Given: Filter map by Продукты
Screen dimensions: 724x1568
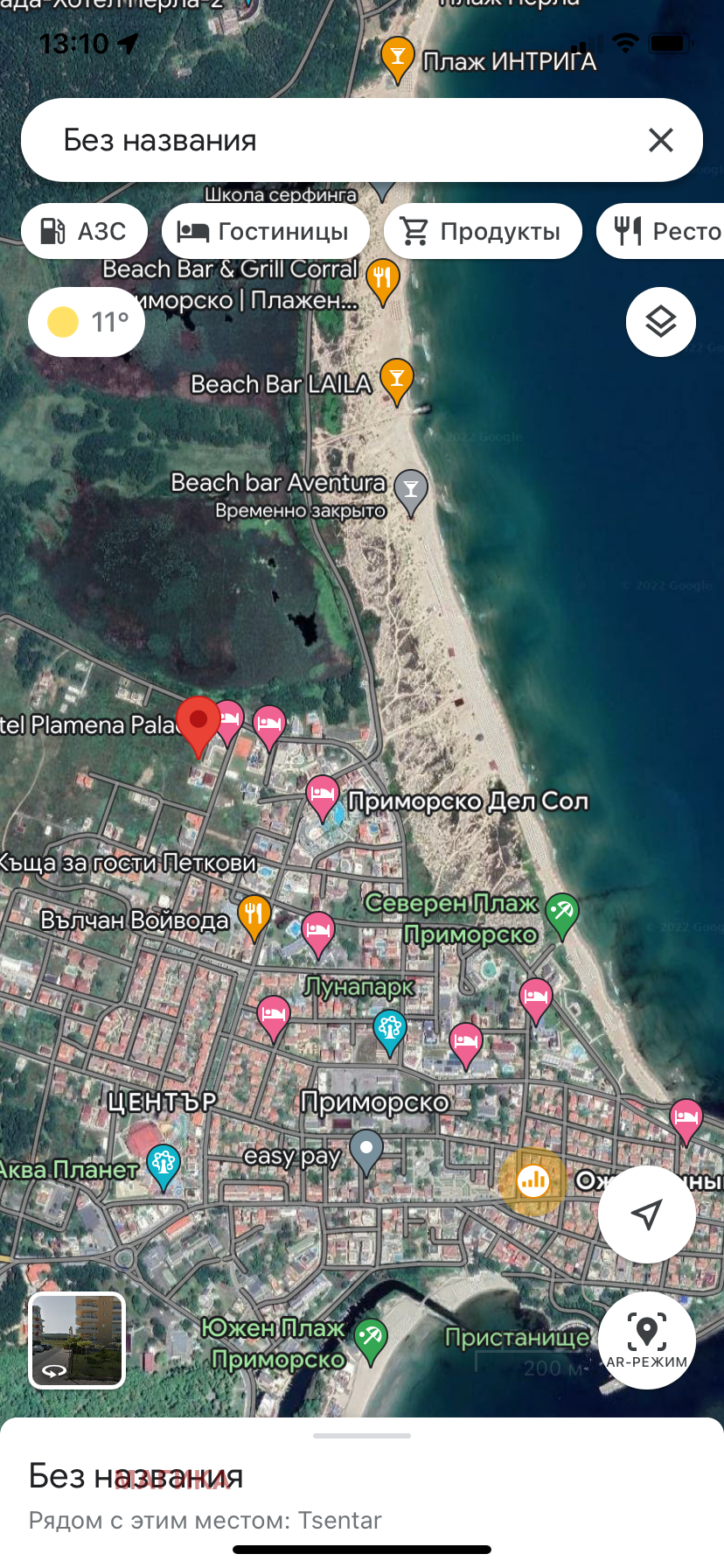Looking at the screenshot, I should click(482, 231).
